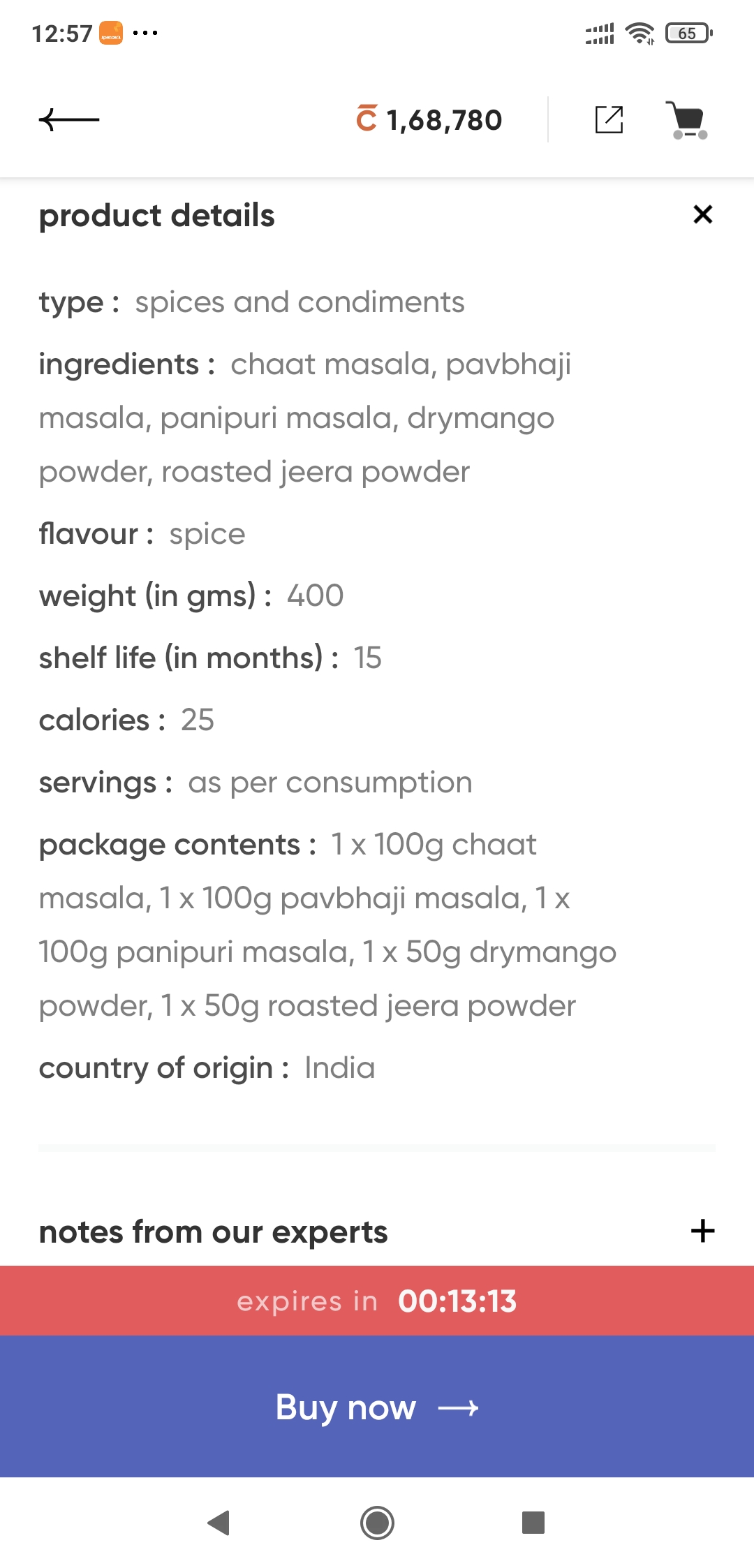Expand notes from our experts
This screenshot has width=754, height=1568.
click(702, 1231)
